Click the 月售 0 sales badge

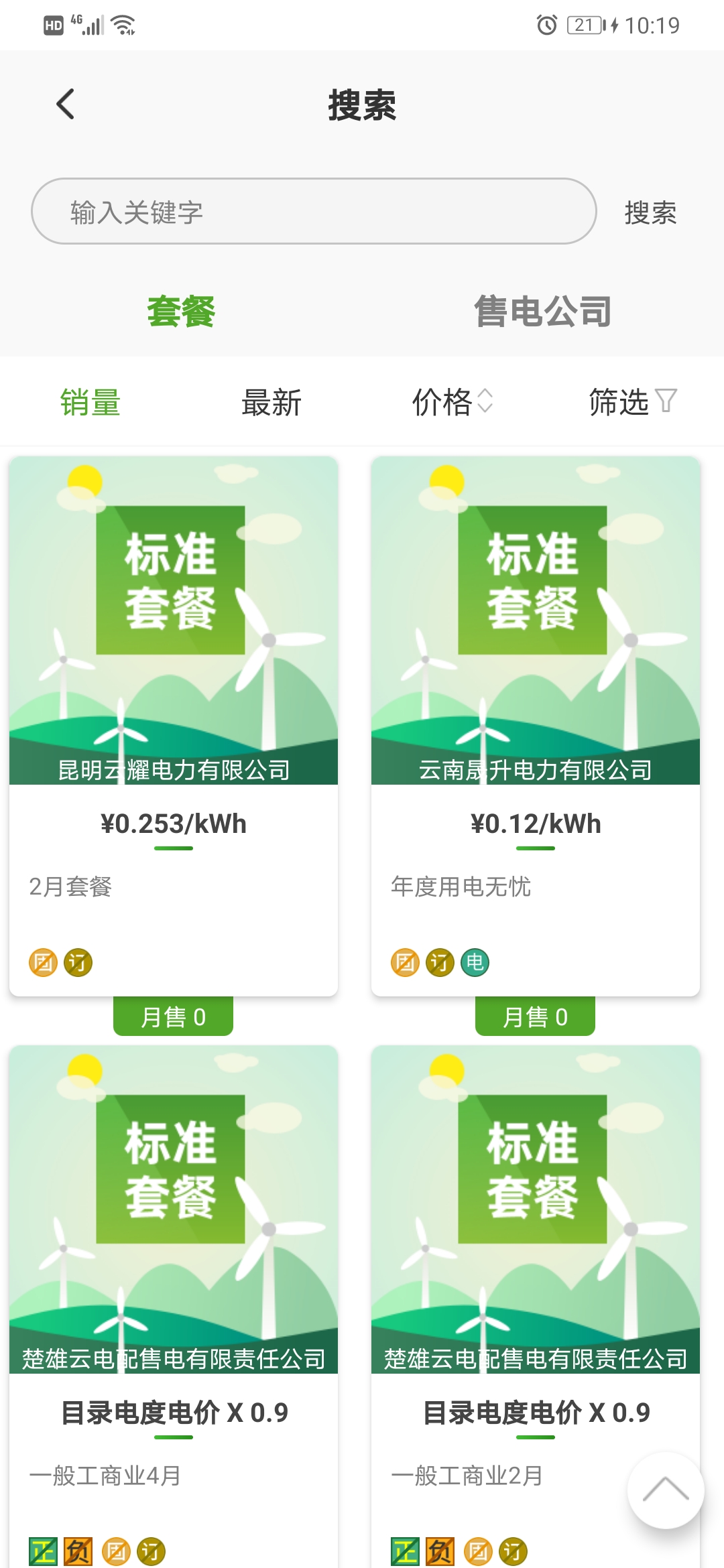click(173, 1015)
